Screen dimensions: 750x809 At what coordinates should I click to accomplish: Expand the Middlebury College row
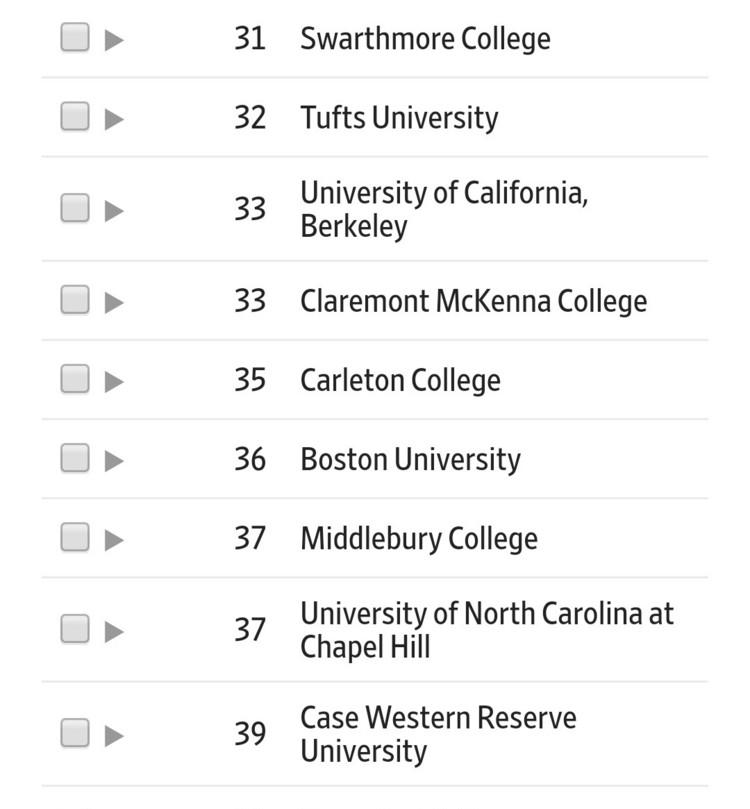[x=114, y=539]
